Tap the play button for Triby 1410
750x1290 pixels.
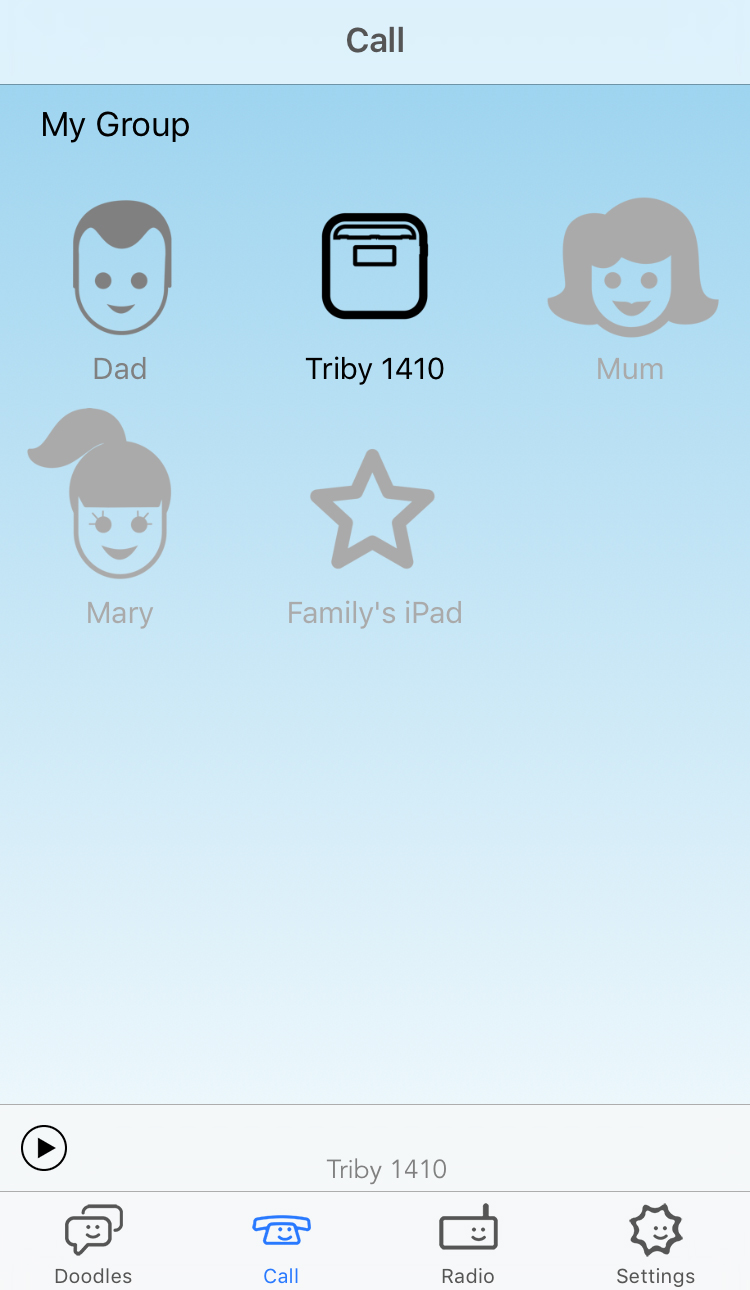tap(44, 1148)
